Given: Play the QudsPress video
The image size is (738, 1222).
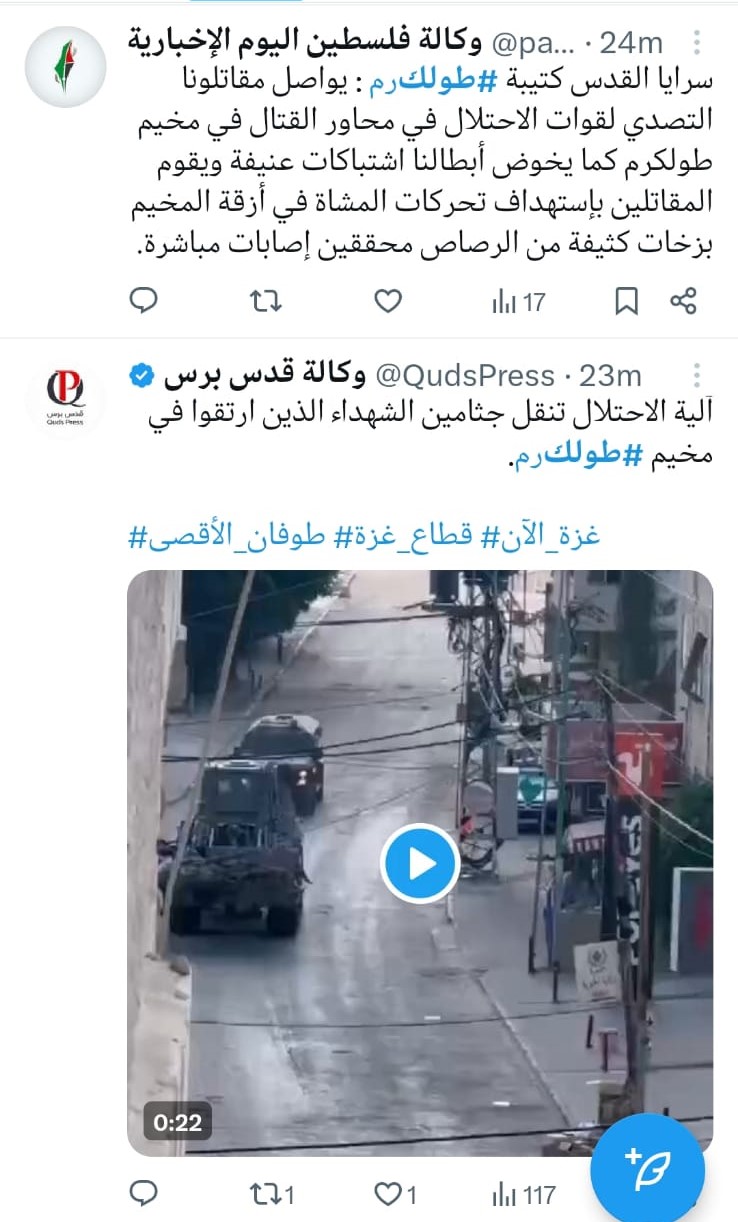Looking at the screenshot, I should tap(420, 863).
